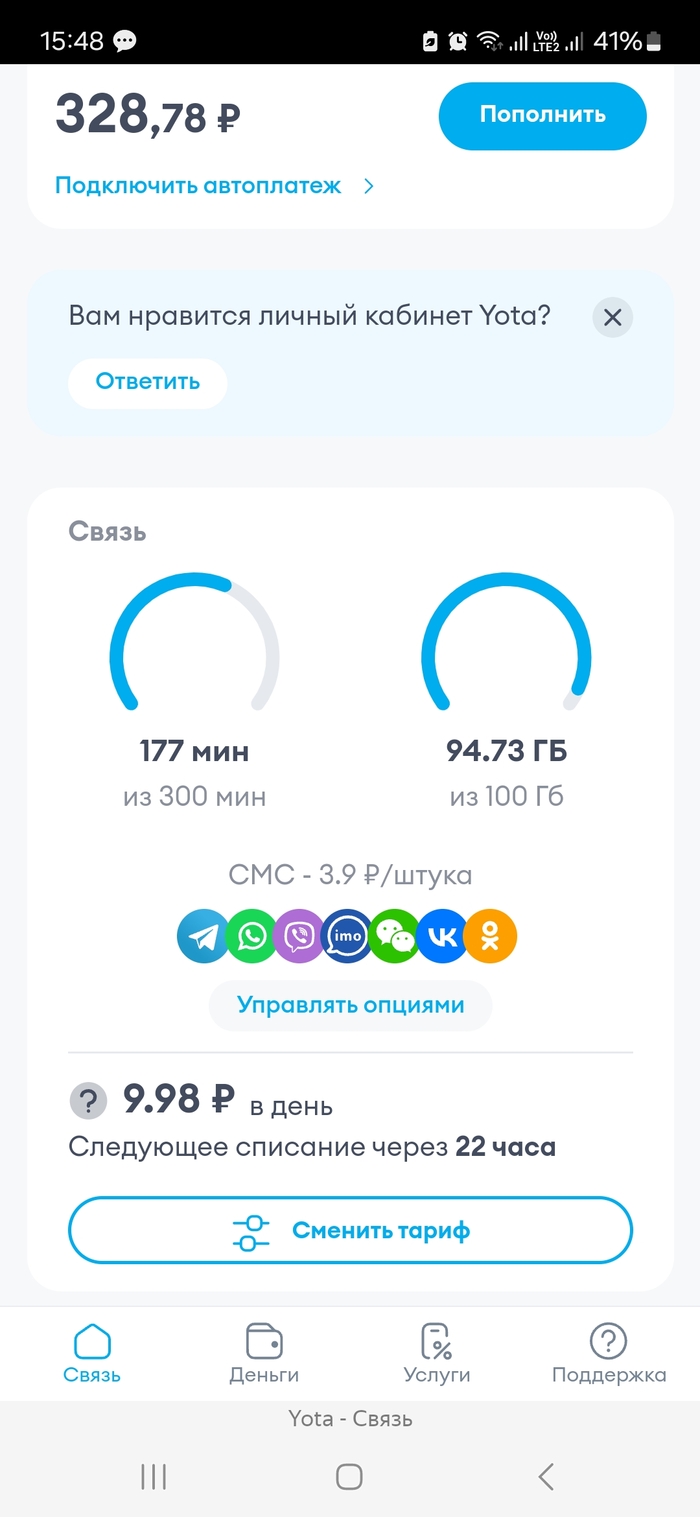Viewport: 700px width, 1517px height.
Task: Select the Связь tab
Action: pyautogui.click(x=92, y=1354)
